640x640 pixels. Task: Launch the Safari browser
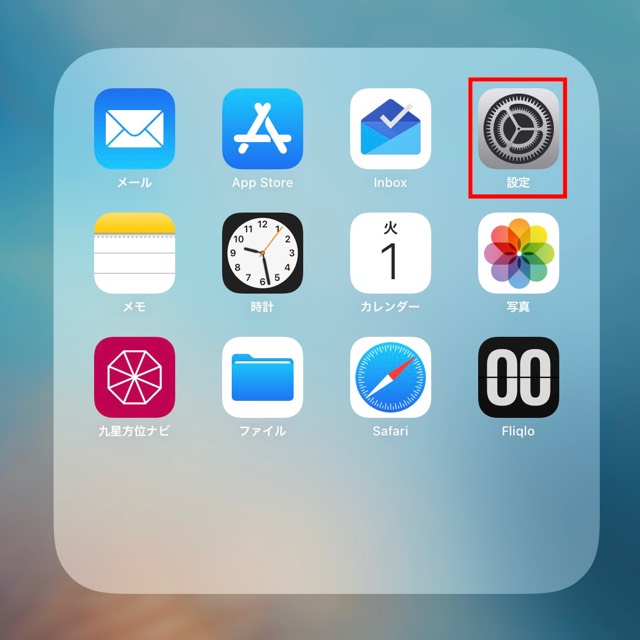(390, 377)
